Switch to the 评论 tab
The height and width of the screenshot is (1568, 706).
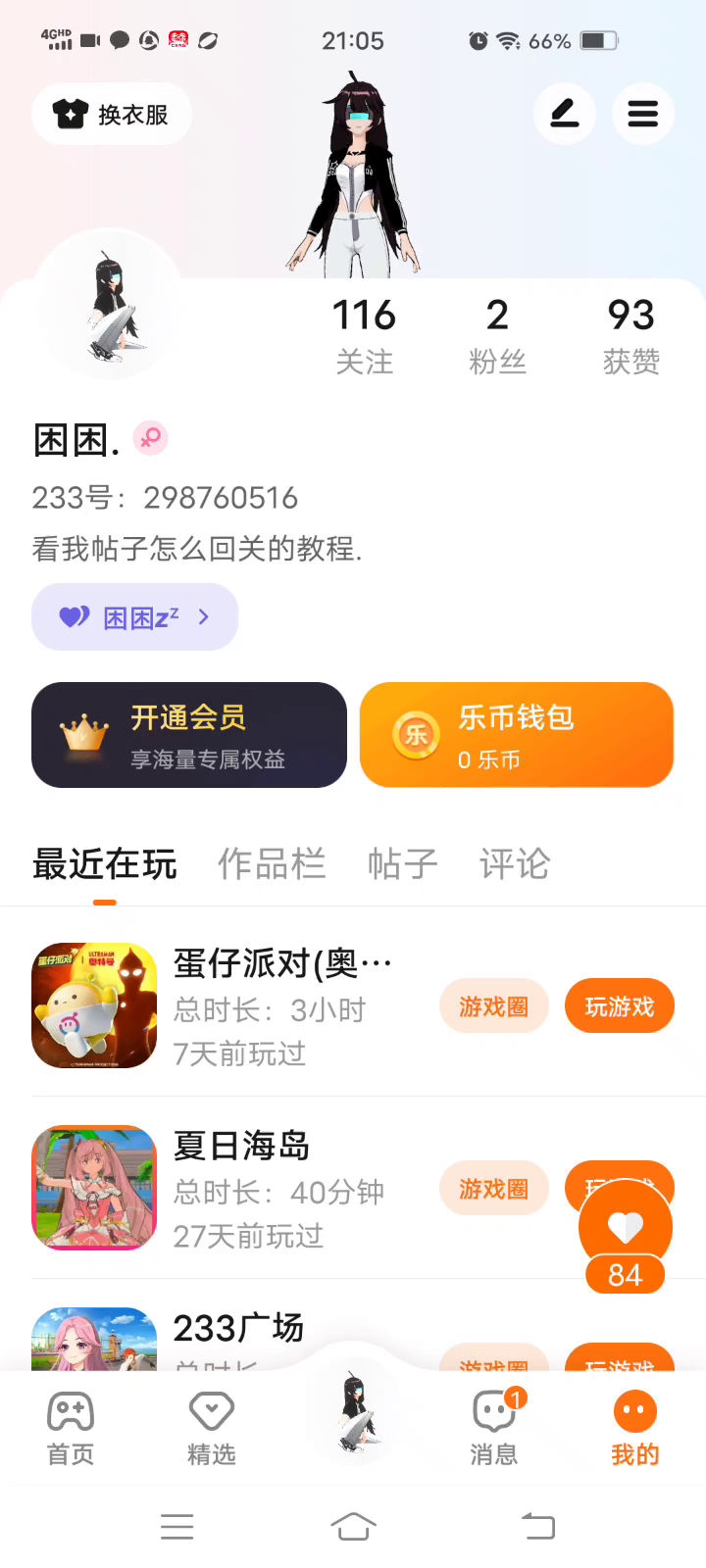click(515, 864)
